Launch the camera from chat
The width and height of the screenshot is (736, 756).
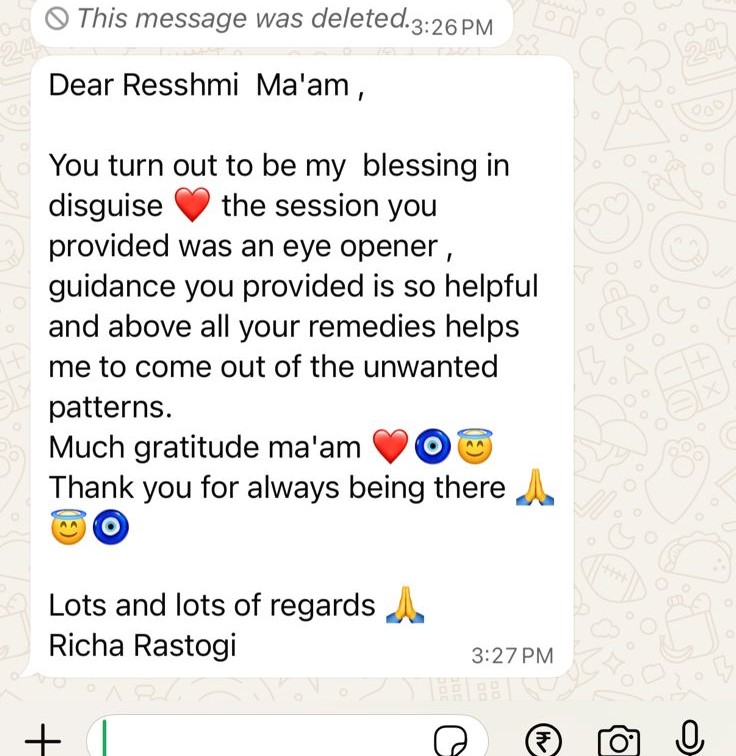pos(618,740)
